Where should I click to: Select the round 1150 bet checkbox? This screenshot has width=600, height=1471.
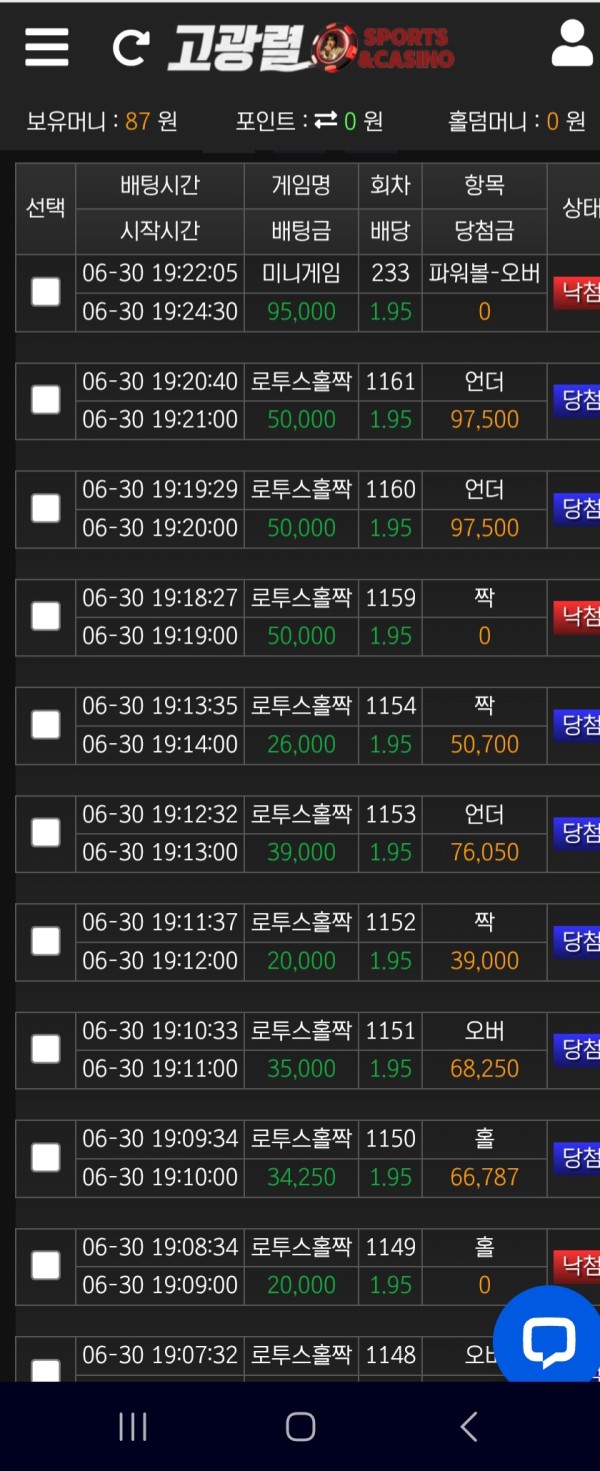point(46,1157)
